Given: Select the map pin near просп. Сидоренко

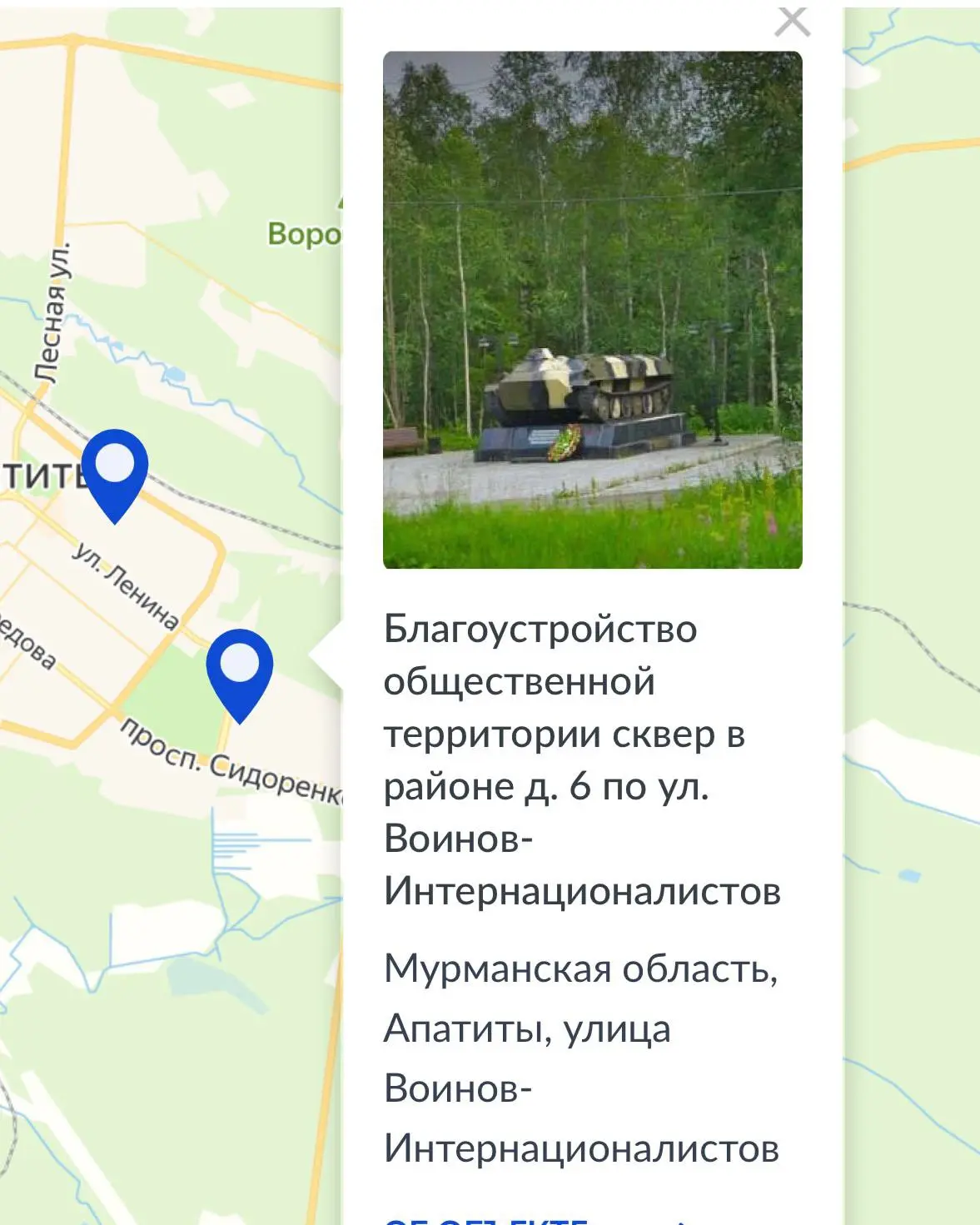Looking at the screenshot, I should 240,675.
